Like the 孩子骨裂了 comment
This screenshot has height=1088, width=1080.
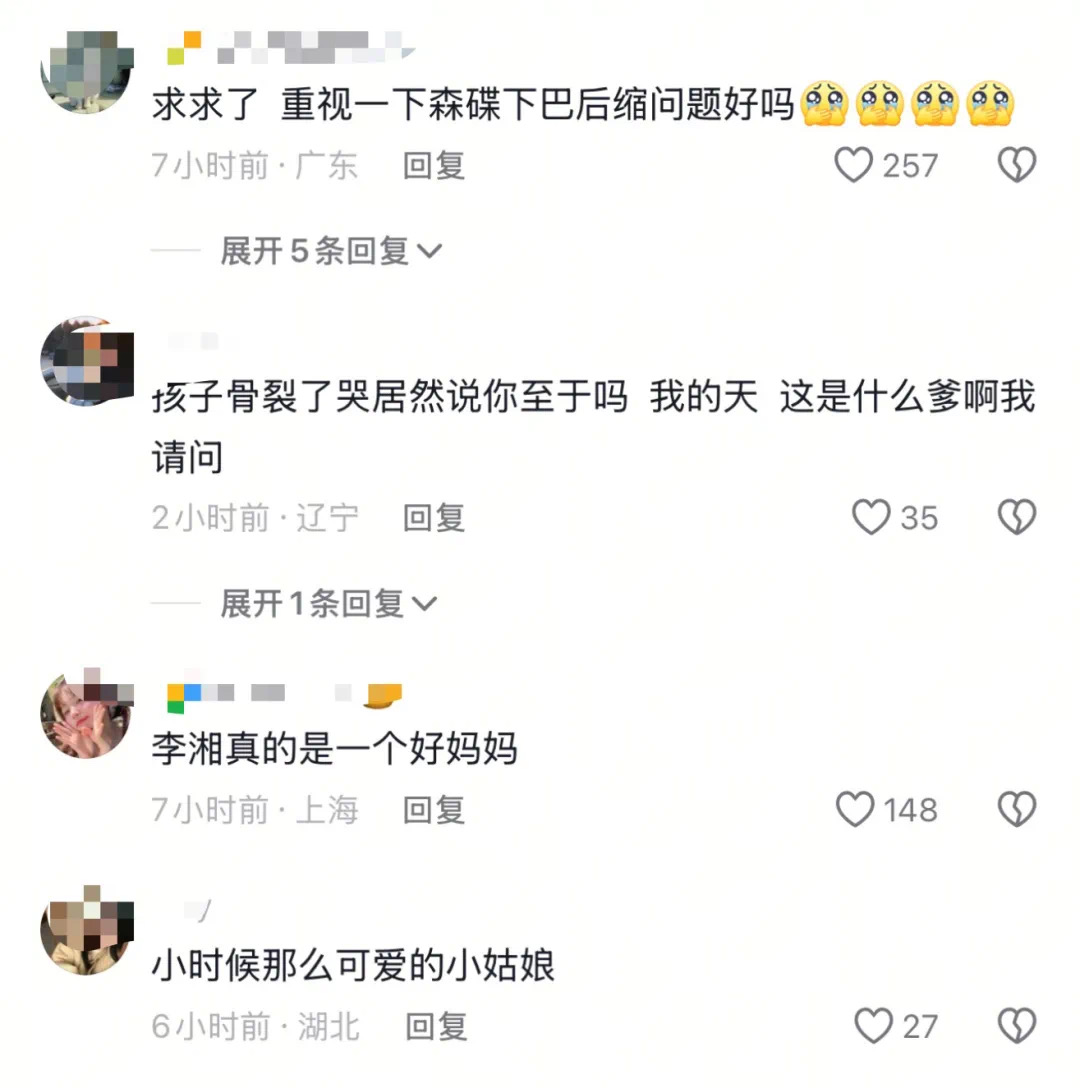[x=870, y=517]
